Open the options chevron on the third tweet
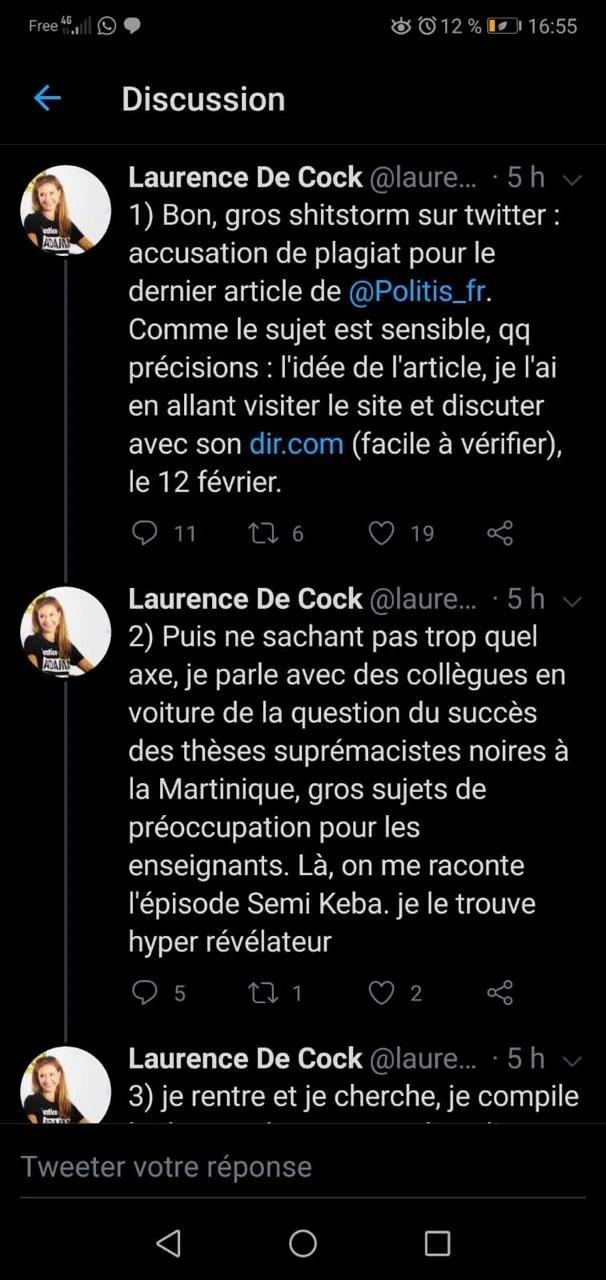The height and width of the screenshot is (1280, 606). [574, 1060]
